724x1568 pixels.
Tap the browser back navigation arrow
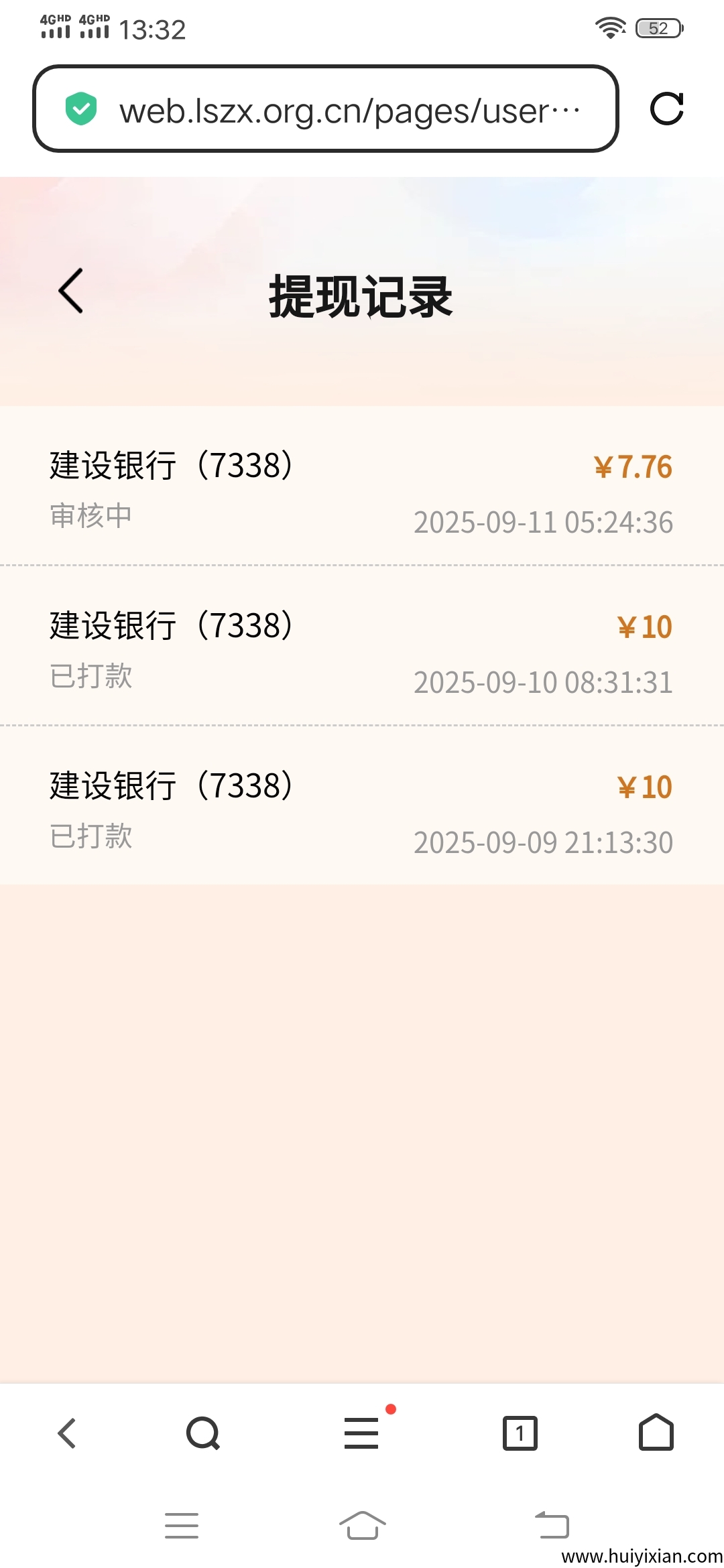coord(67,1433)
